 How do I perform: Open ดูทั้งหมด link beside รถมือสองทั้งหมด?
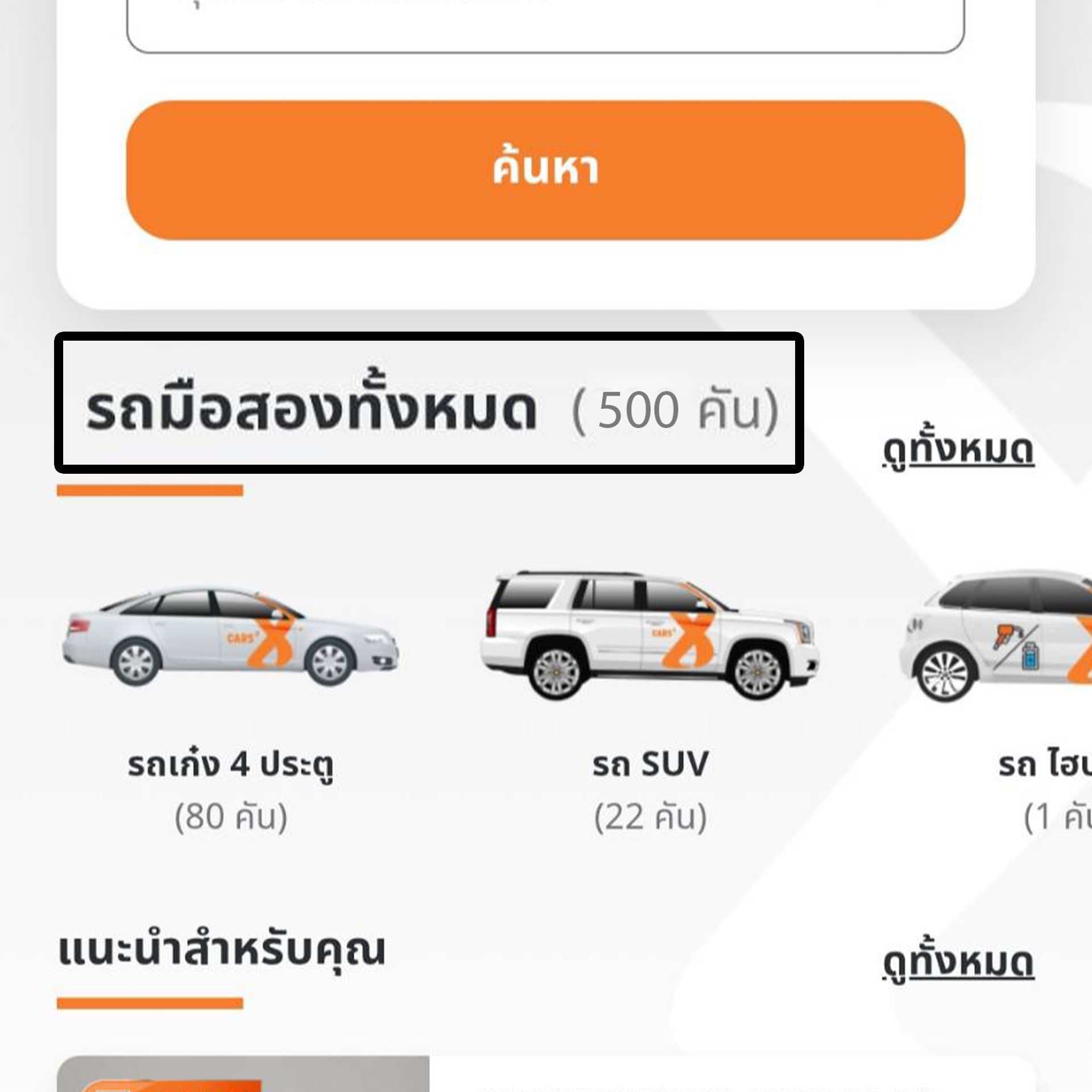[958, 452]
